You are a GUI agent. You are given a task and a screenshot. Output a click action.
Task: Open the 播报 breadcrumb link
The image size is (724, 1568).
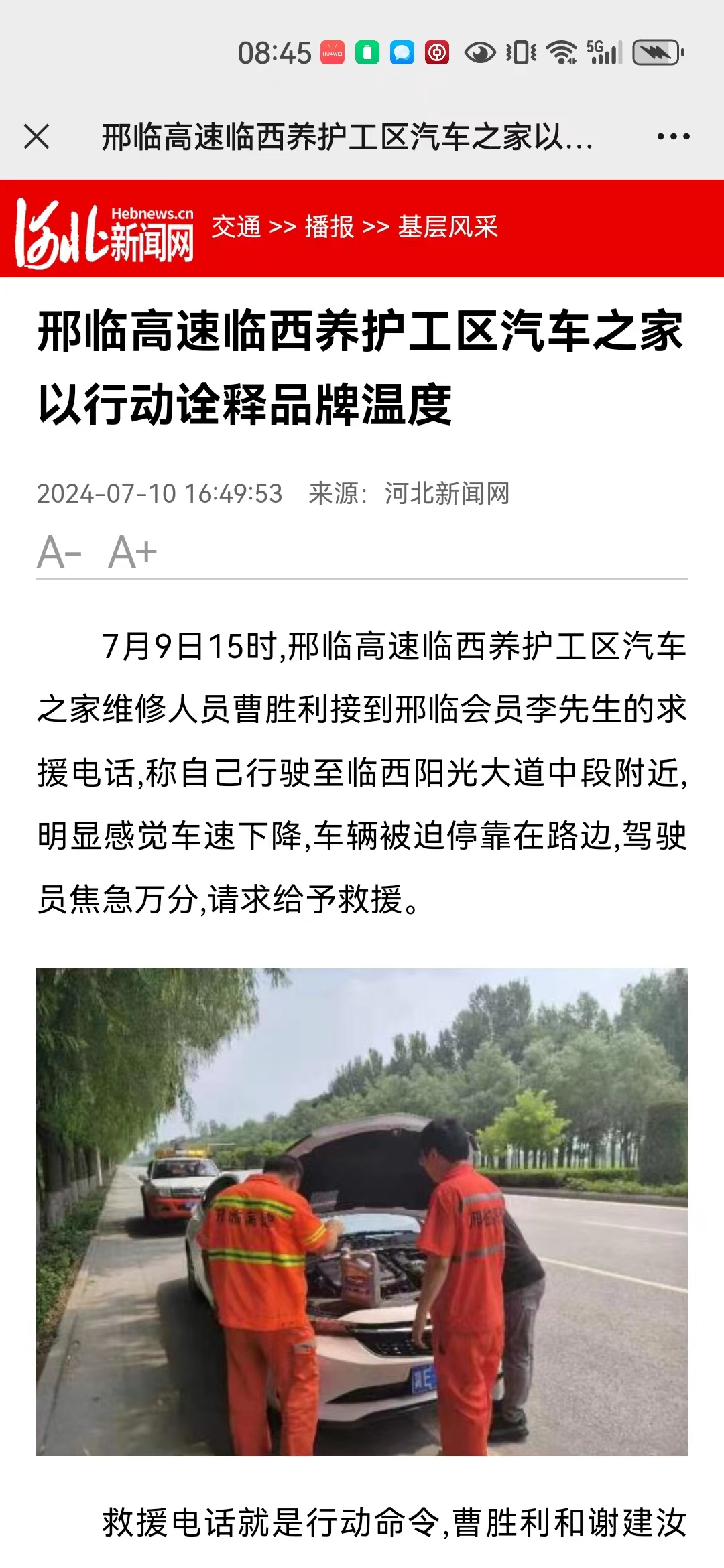(x=329, y=227)
